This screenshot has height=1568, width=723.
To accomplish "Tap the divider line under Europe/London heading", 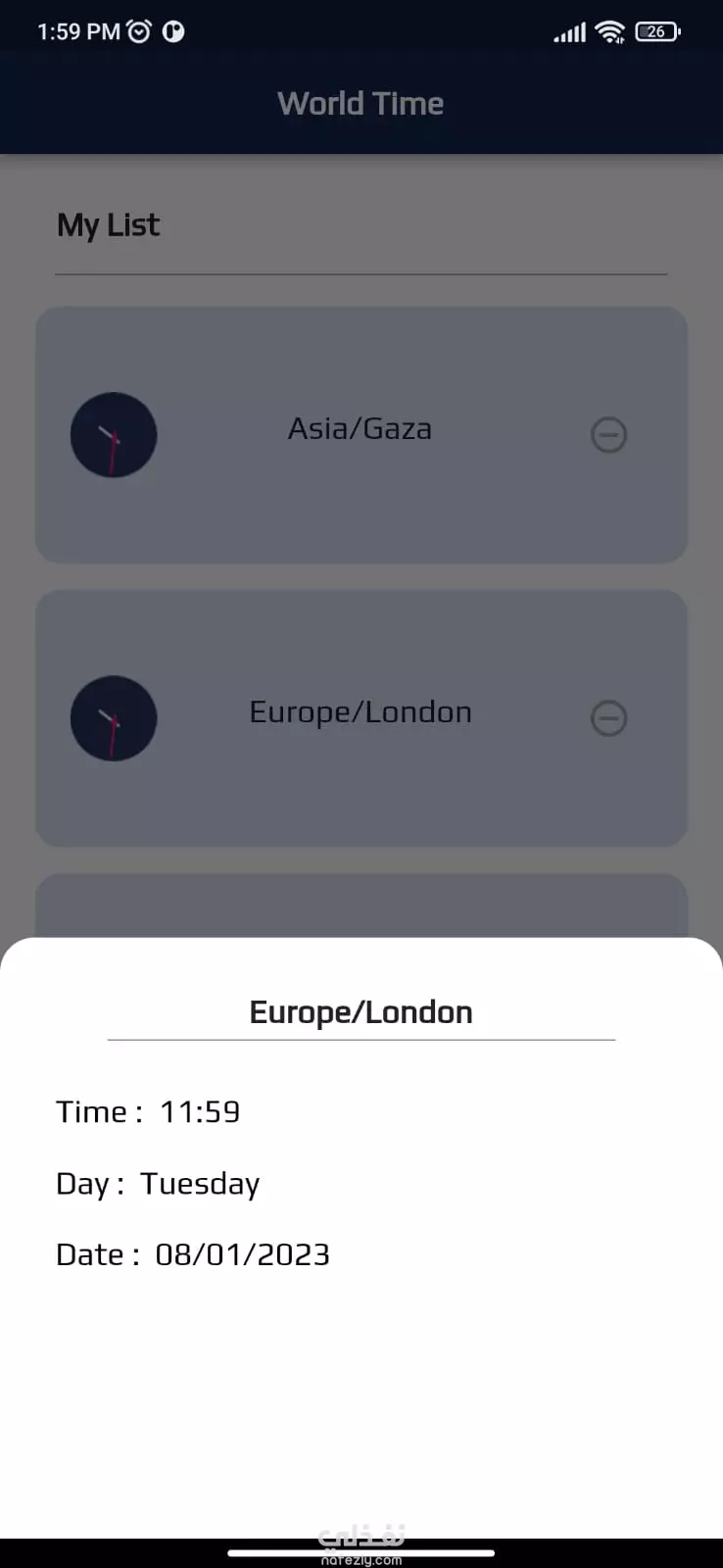I will point(361,1041).
